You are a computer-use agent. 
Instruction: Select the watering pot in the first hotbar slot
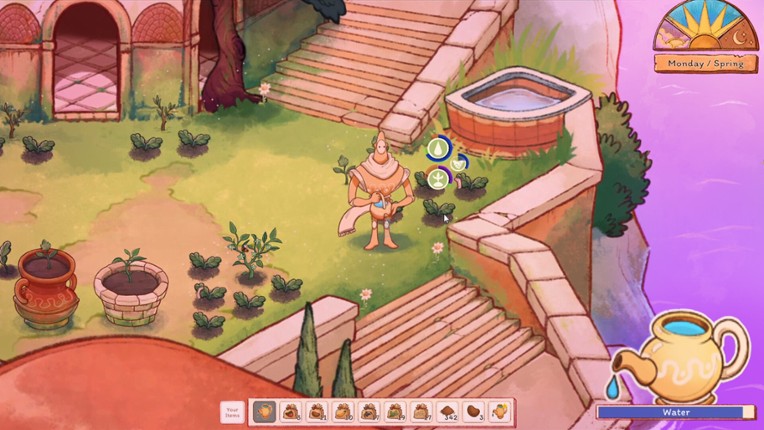click(265, 412)
